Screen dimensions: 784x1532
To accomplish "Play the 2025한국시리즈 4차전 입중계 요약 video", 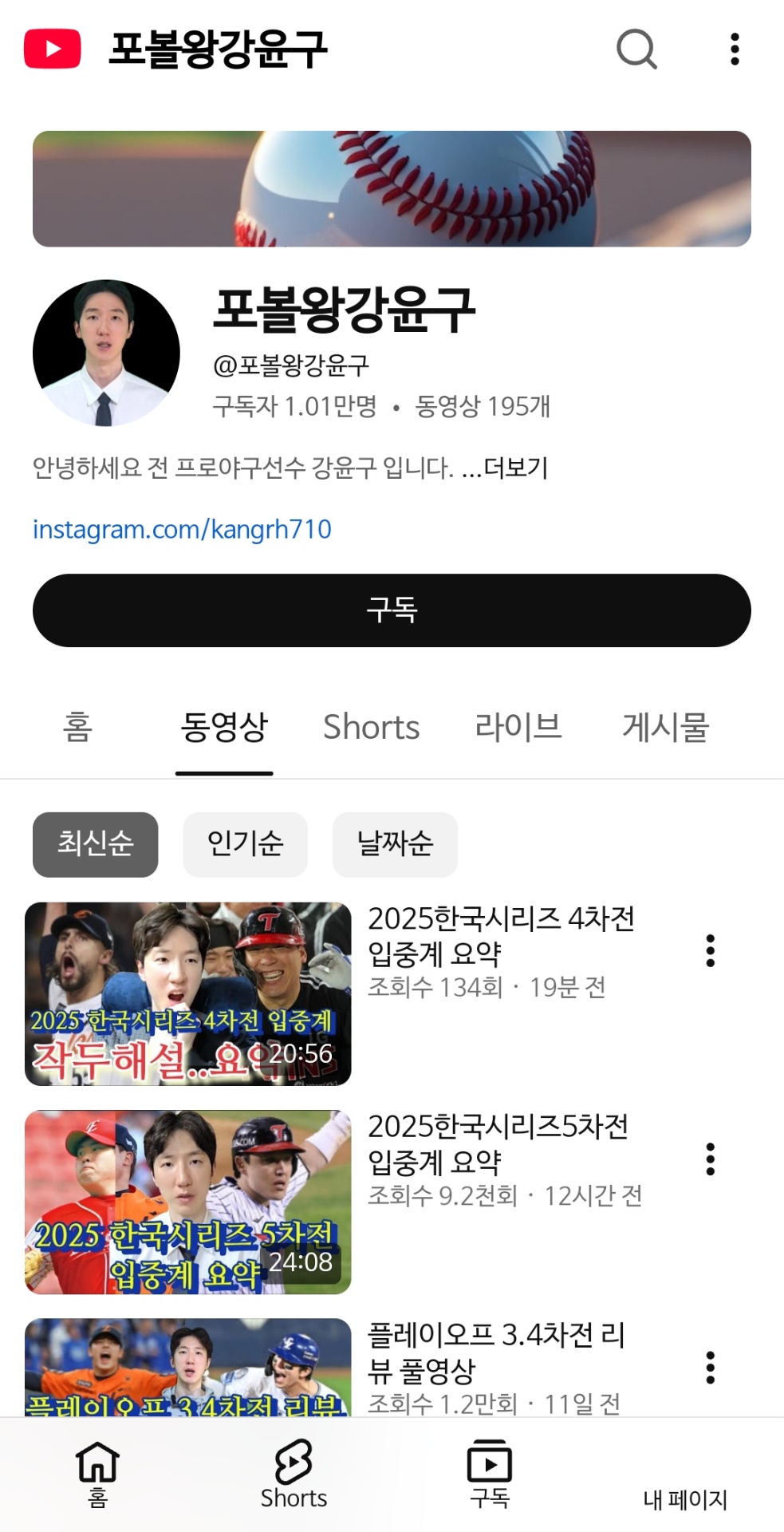I will click(188, 993).
